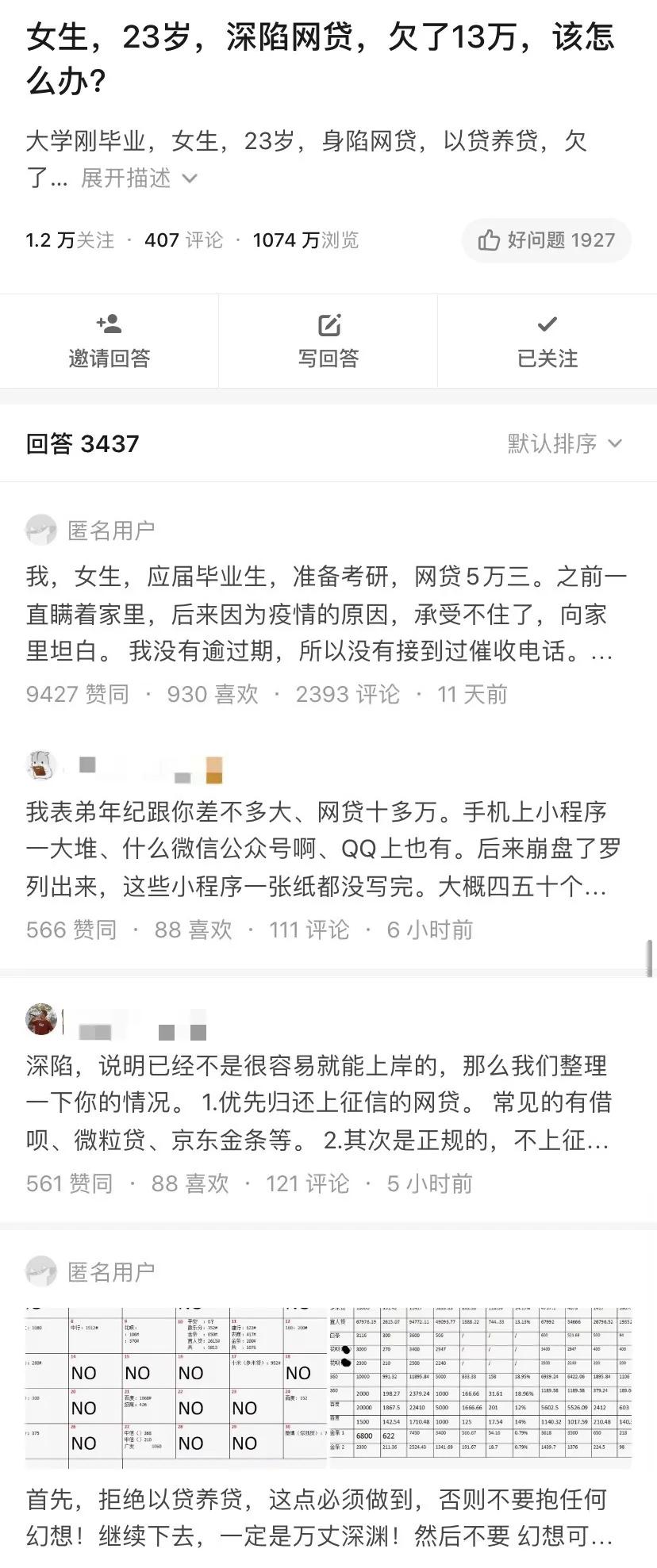View the question's 407 评论
The width and height of the screenshot is (657, 1568).
pyautogui.click(x=184, y=240)
